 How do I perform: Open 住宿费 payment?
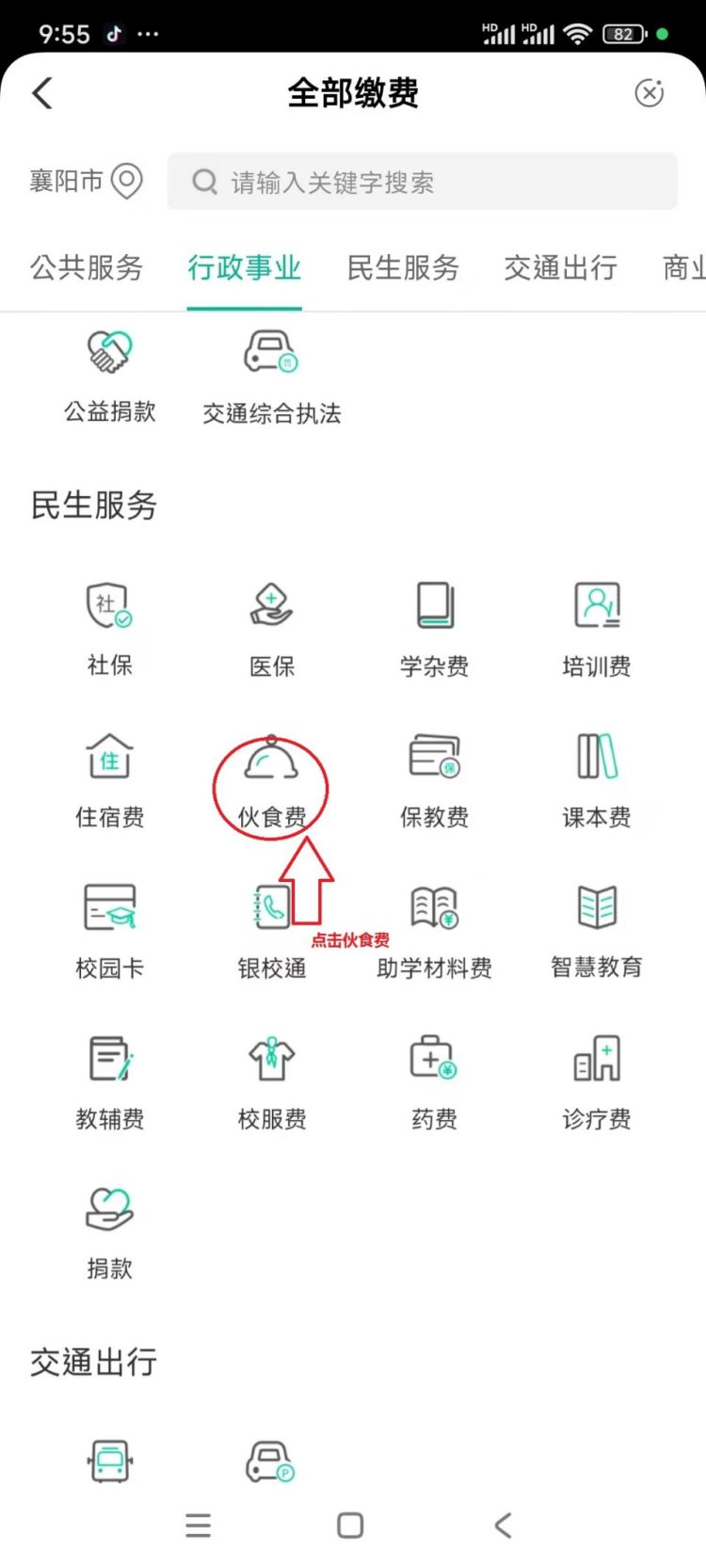click(110, 778)
